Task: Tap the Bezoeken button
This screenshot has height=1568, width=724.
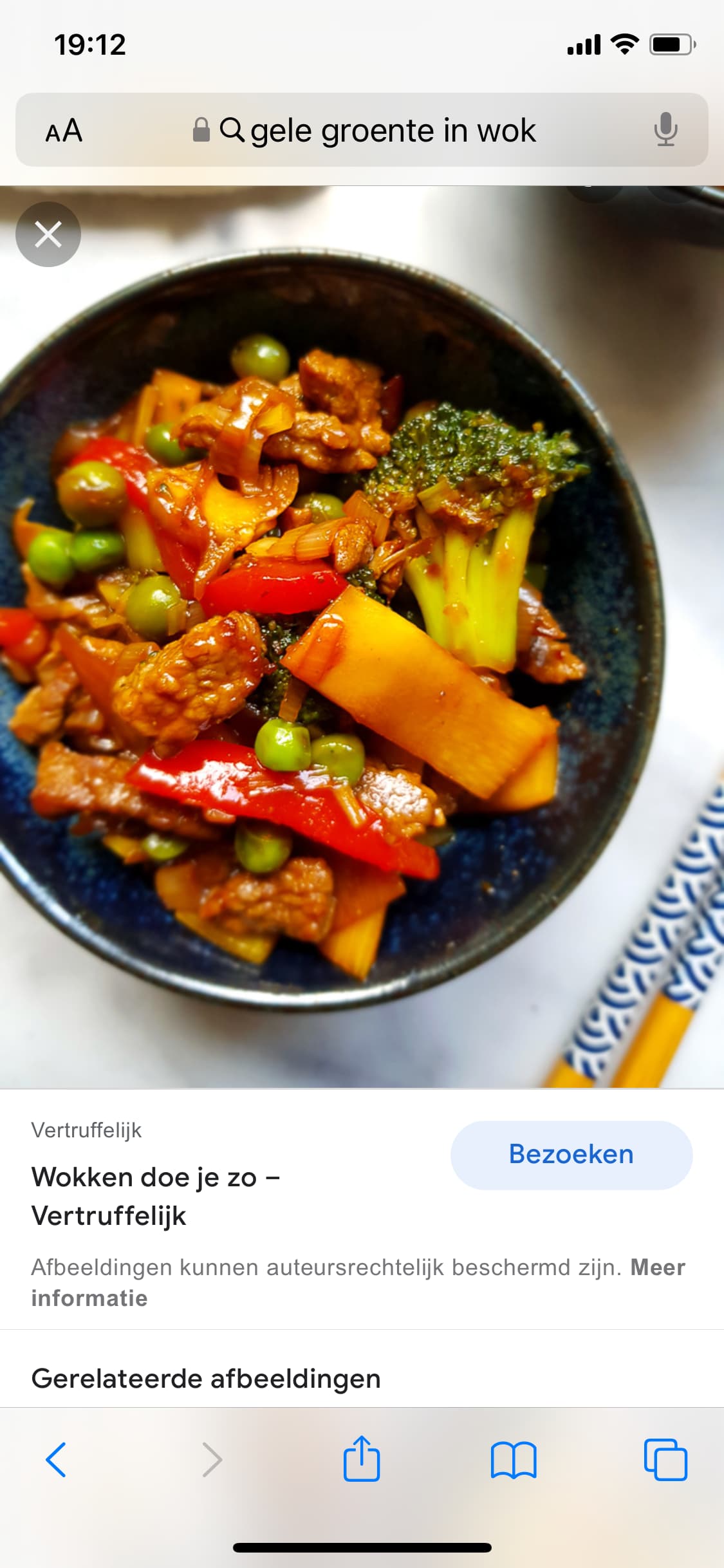Action: tap(571, 1154)
